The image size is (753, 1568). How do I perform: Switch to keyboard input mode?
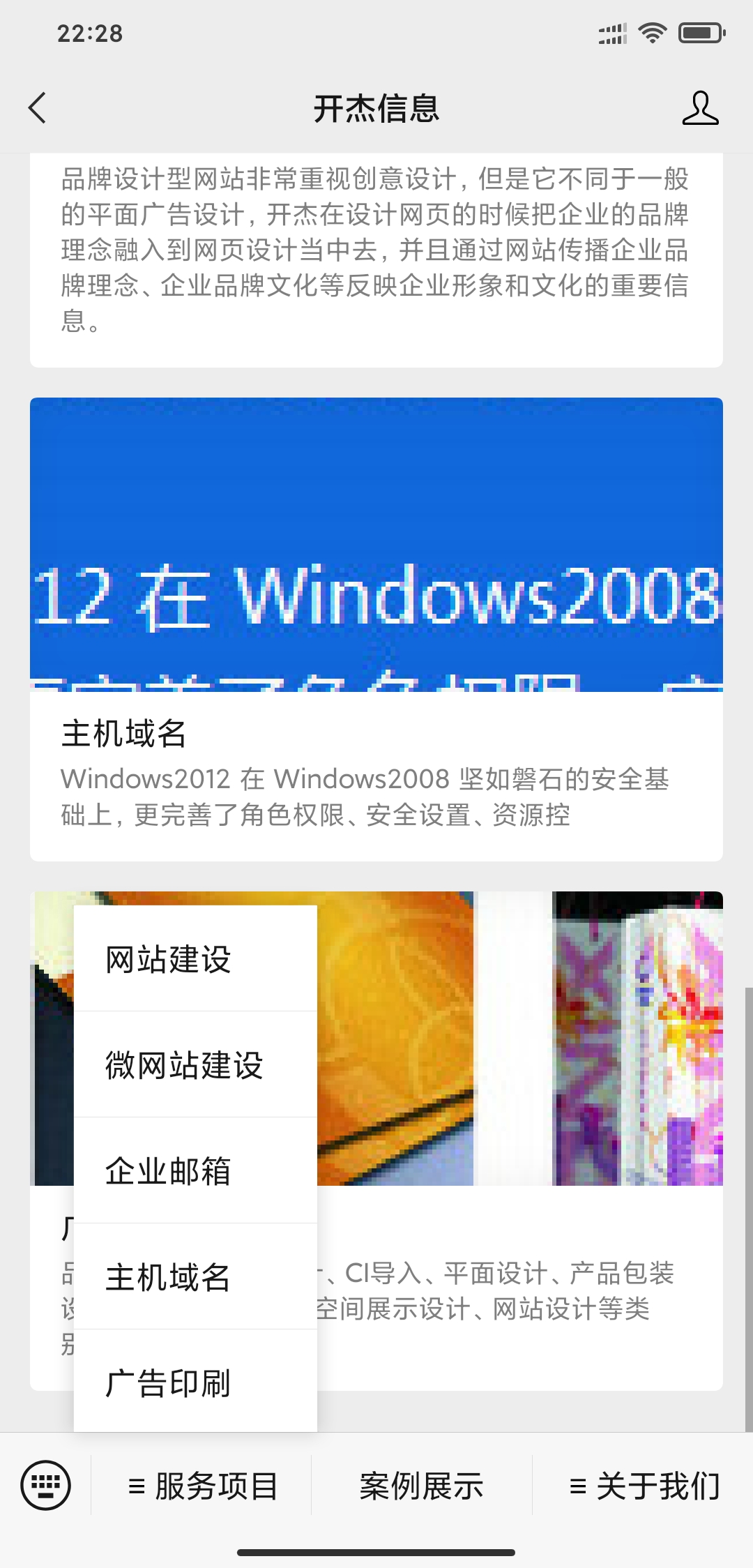(45, 1485)
